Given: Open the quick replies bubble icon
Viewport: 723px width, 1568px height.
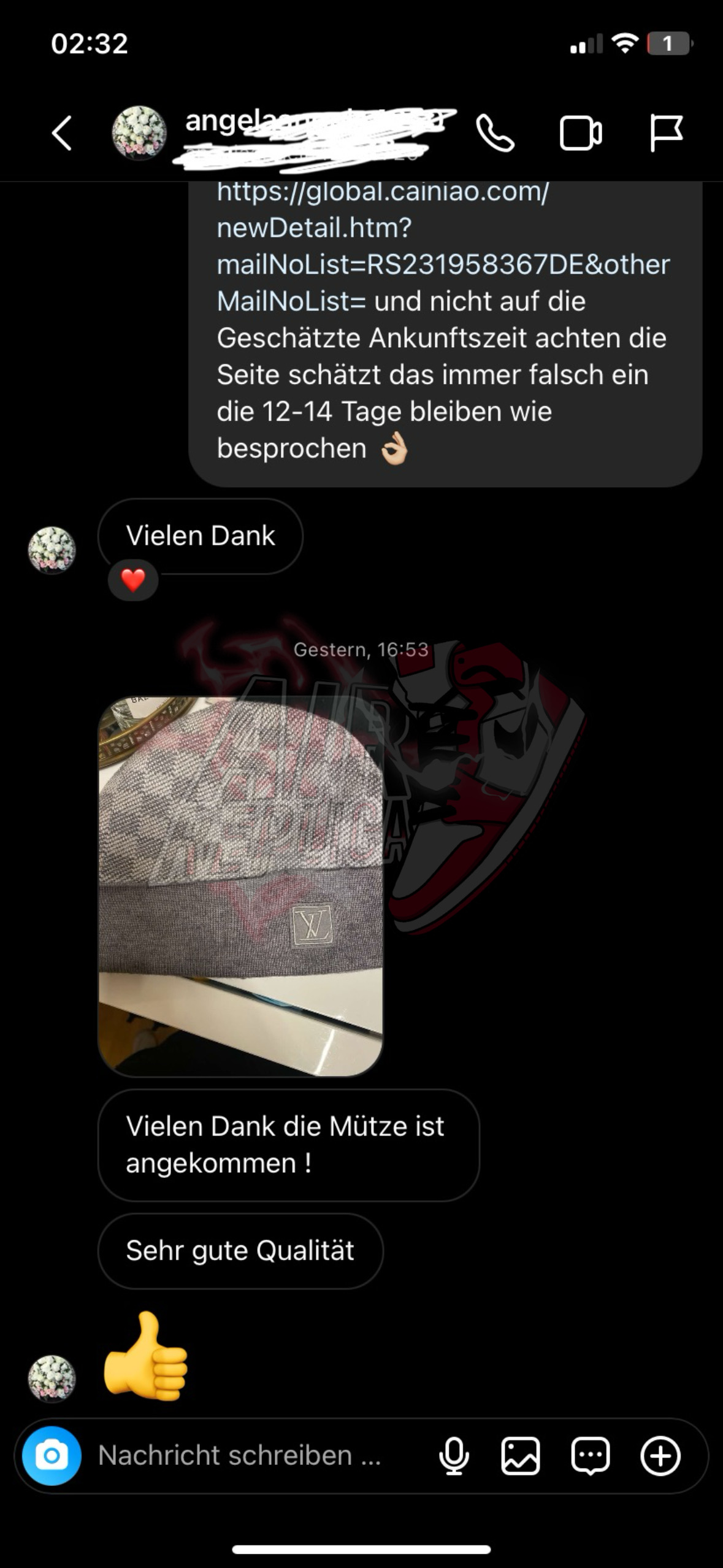Looking at the screenshot, I should [591, 1455].
